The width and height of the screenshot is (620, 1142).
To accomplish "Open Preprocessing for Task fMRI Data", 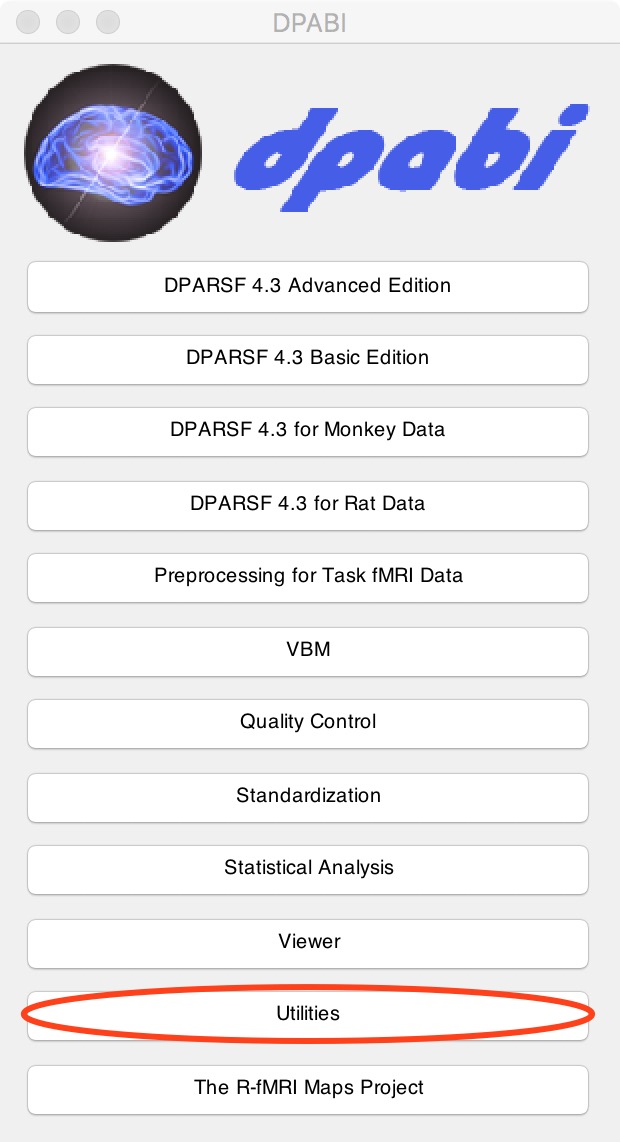I will (307, 578).
